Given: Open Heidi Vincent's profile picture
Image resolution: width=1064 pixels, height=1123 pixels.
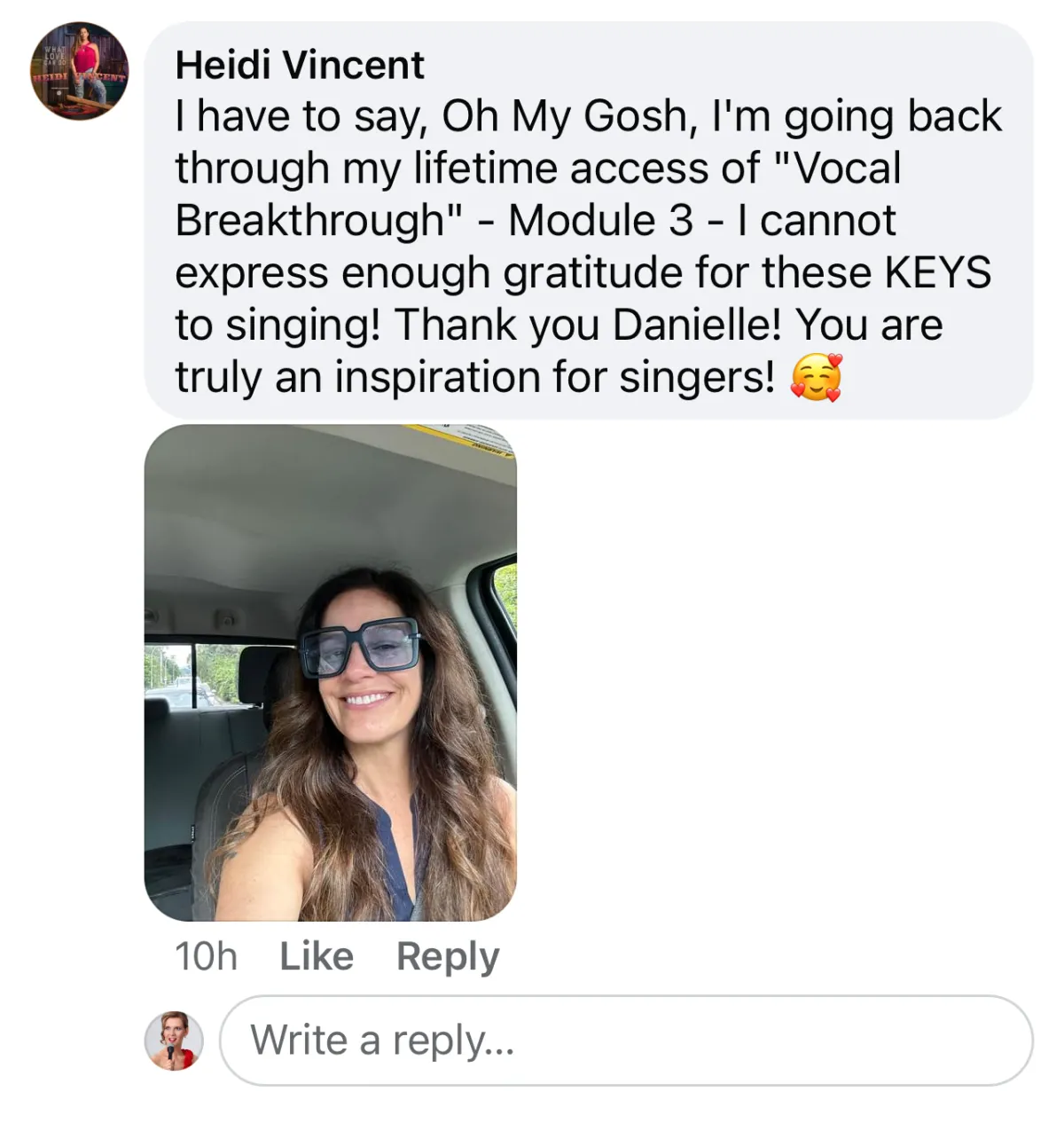Looking at the screenshot, I should pyautogui.click(x=80, y=71).
